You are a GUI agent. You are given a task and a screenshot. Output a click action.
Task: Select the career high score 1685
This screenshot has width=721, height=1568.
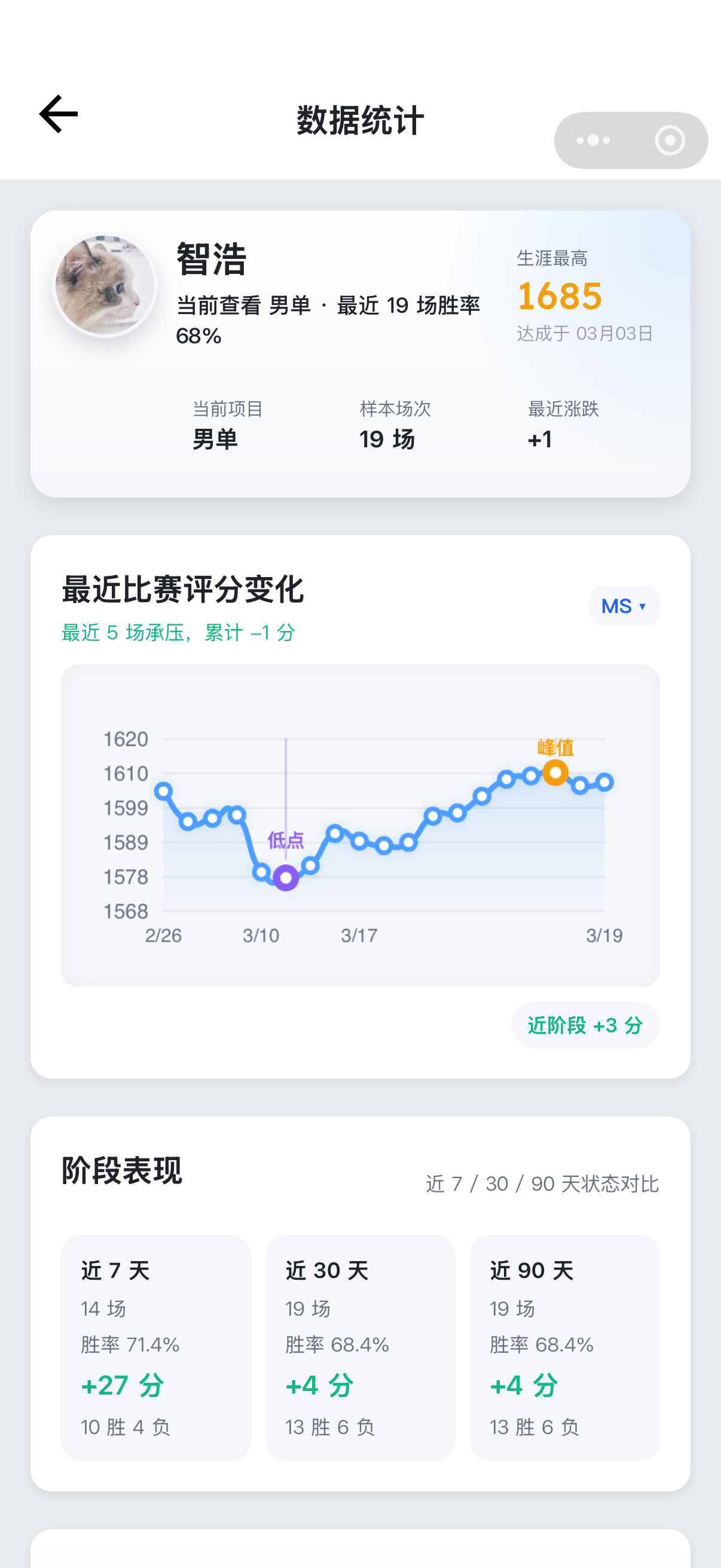(558, 297)
